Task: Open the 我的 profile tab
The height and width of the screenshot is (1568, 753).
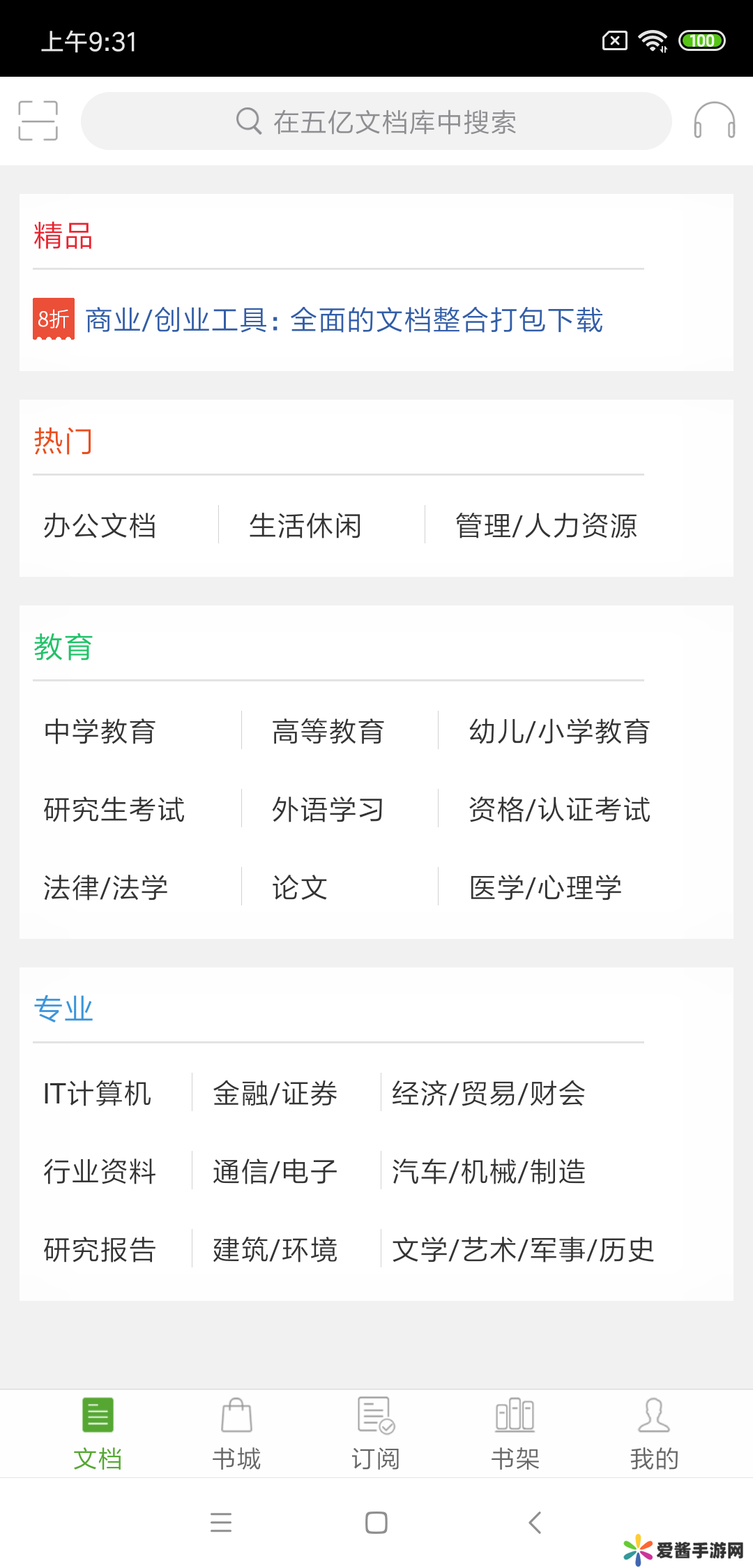Action: click(x=654, y=1433)
